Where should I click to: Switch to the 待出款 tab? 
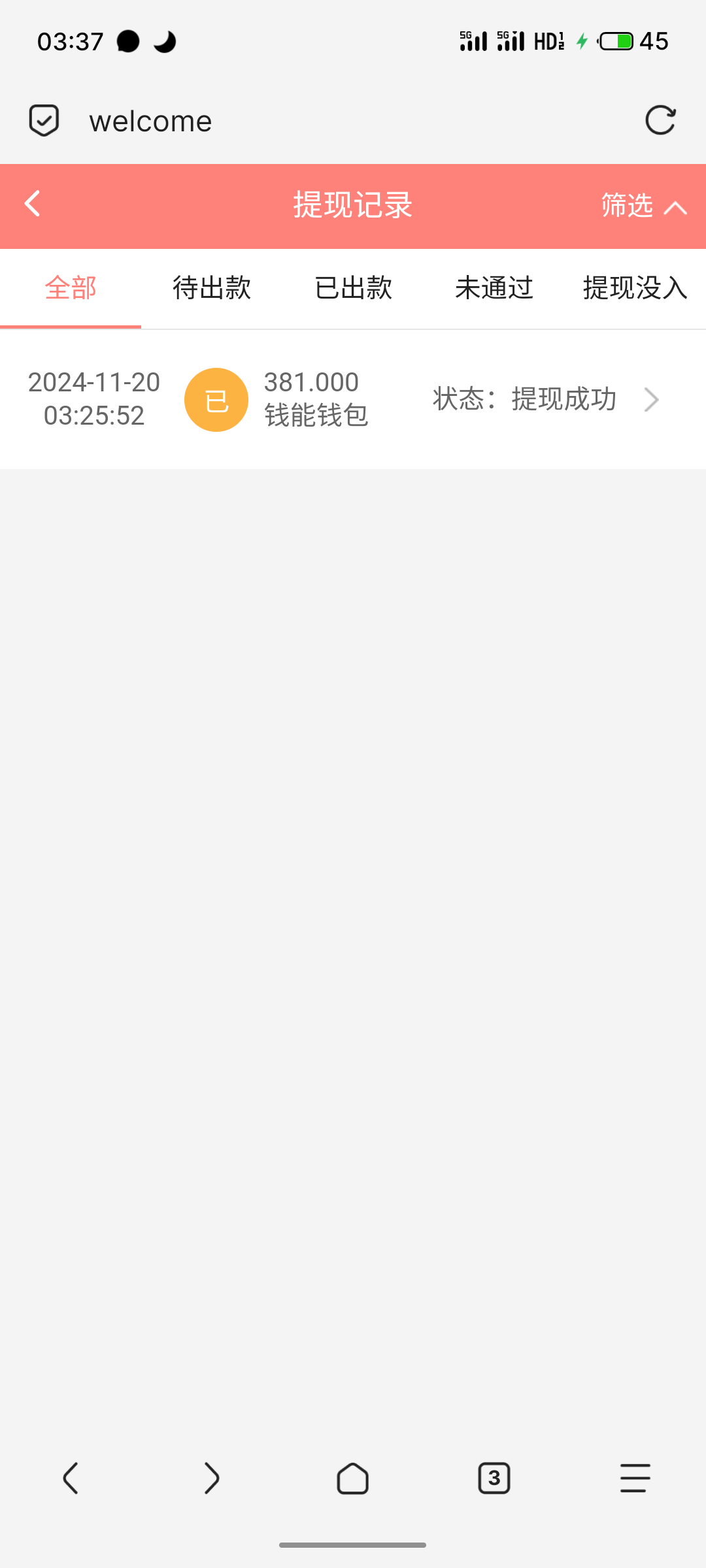click(x=212, y=288)
